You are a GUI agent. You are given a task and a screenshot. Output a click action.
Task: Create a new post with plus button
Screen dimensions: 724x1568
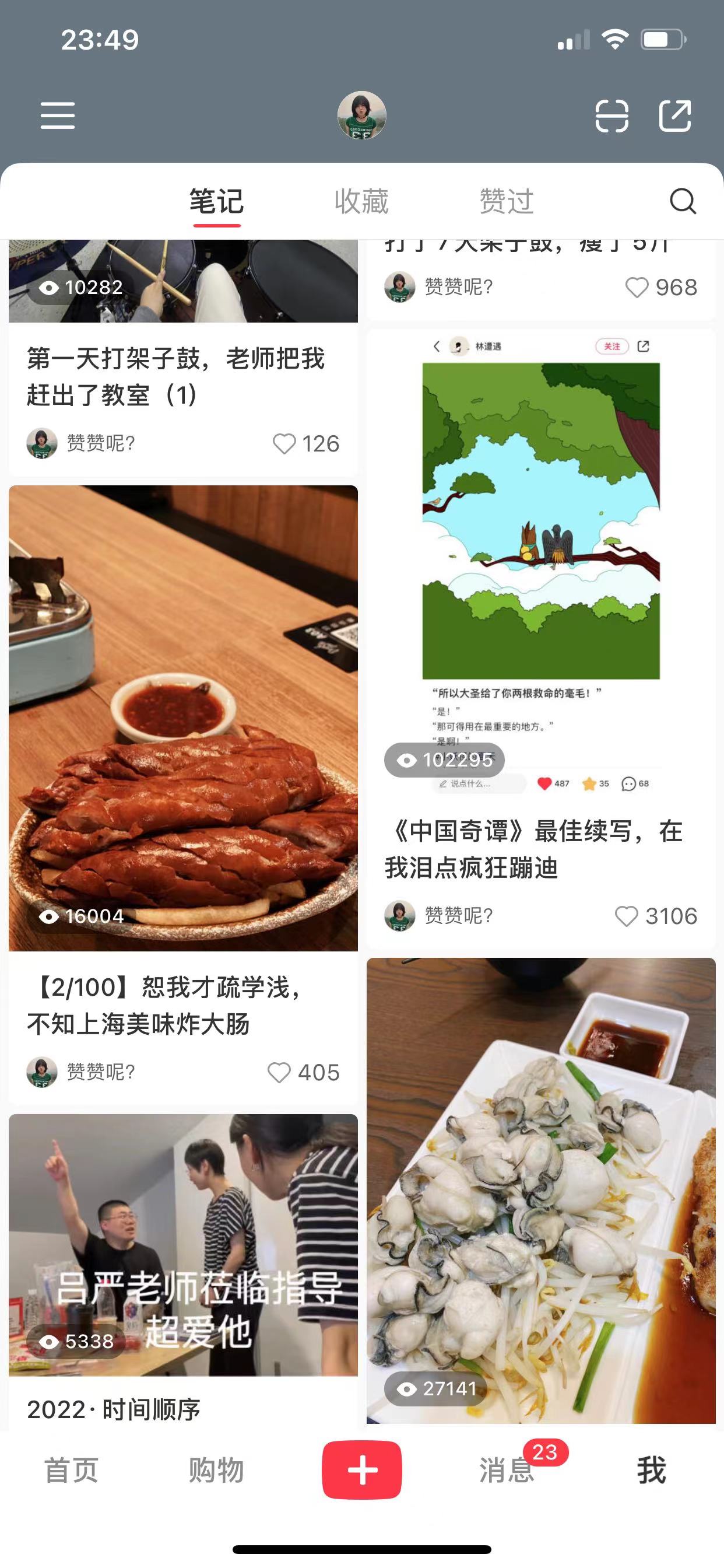tap(361, 1471)
